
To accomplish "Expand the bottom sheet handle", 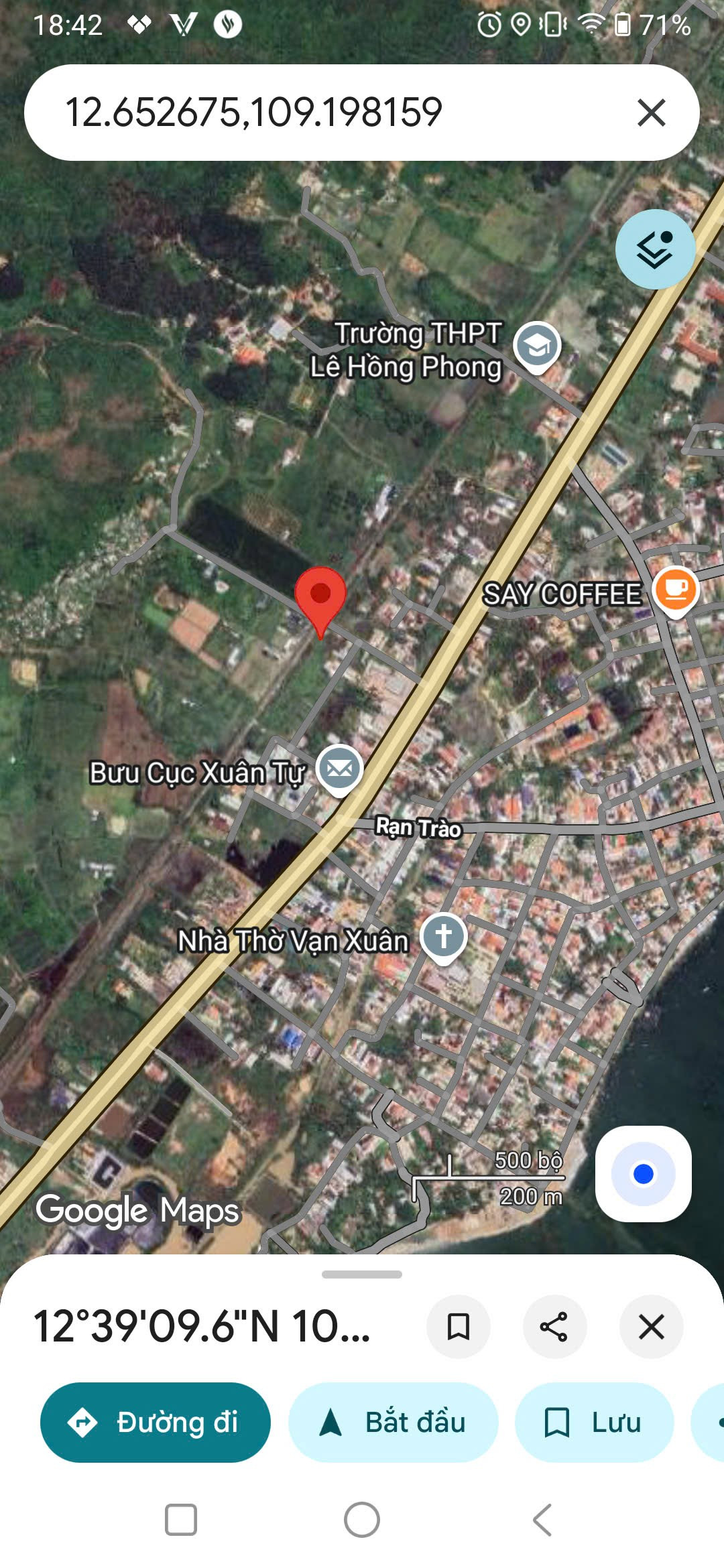I will (x=362, y=1274).
